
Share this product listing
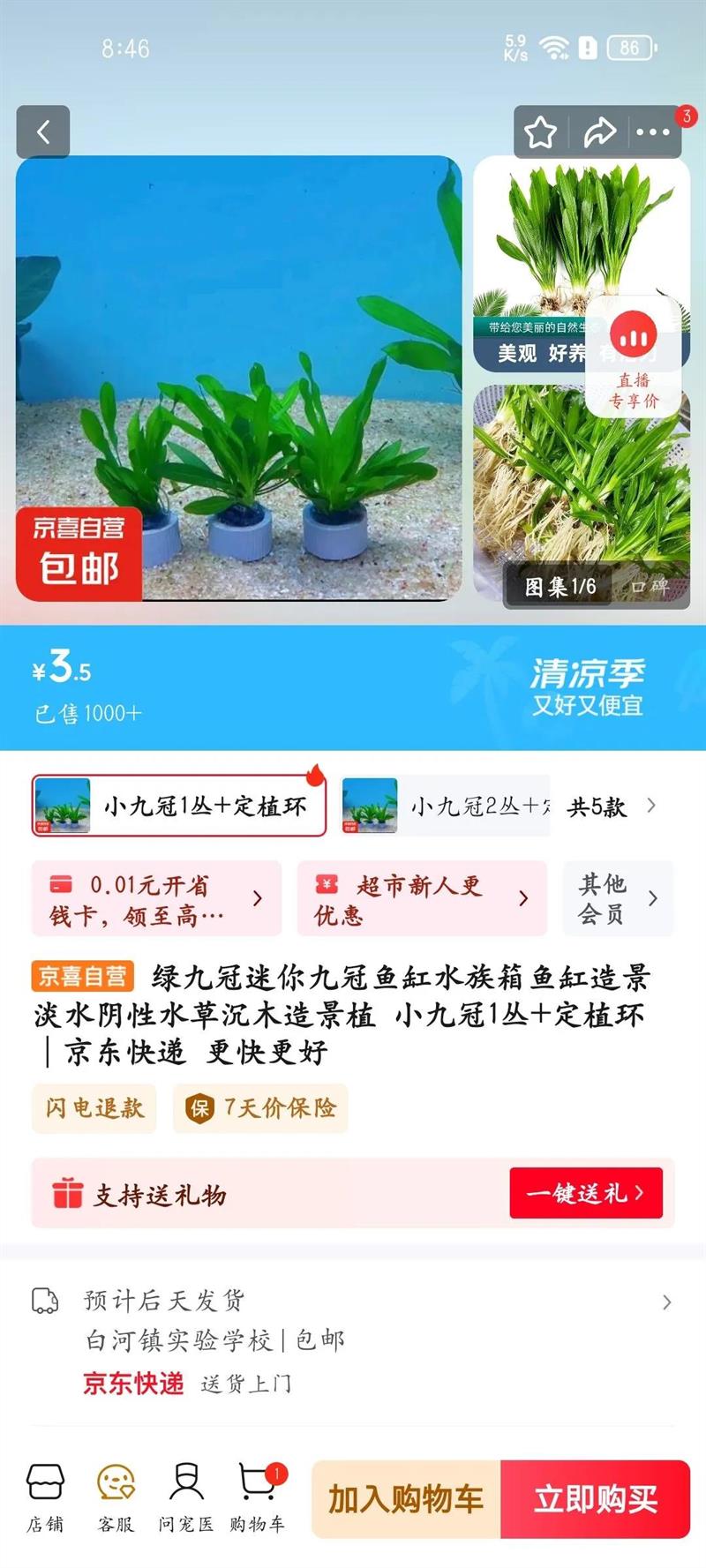click(x=599, y=132)
